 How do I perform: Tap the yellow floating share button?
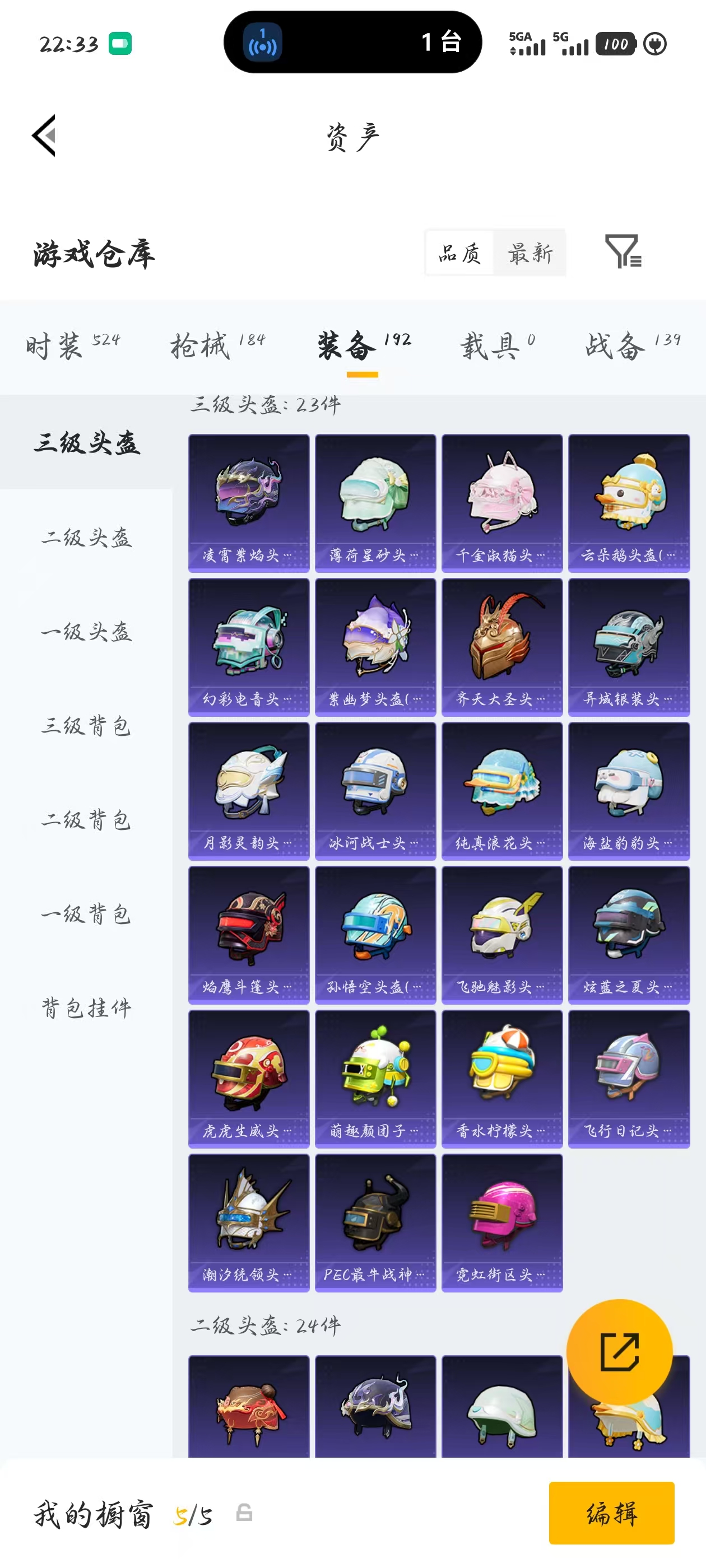click(x=619, y=1352)
